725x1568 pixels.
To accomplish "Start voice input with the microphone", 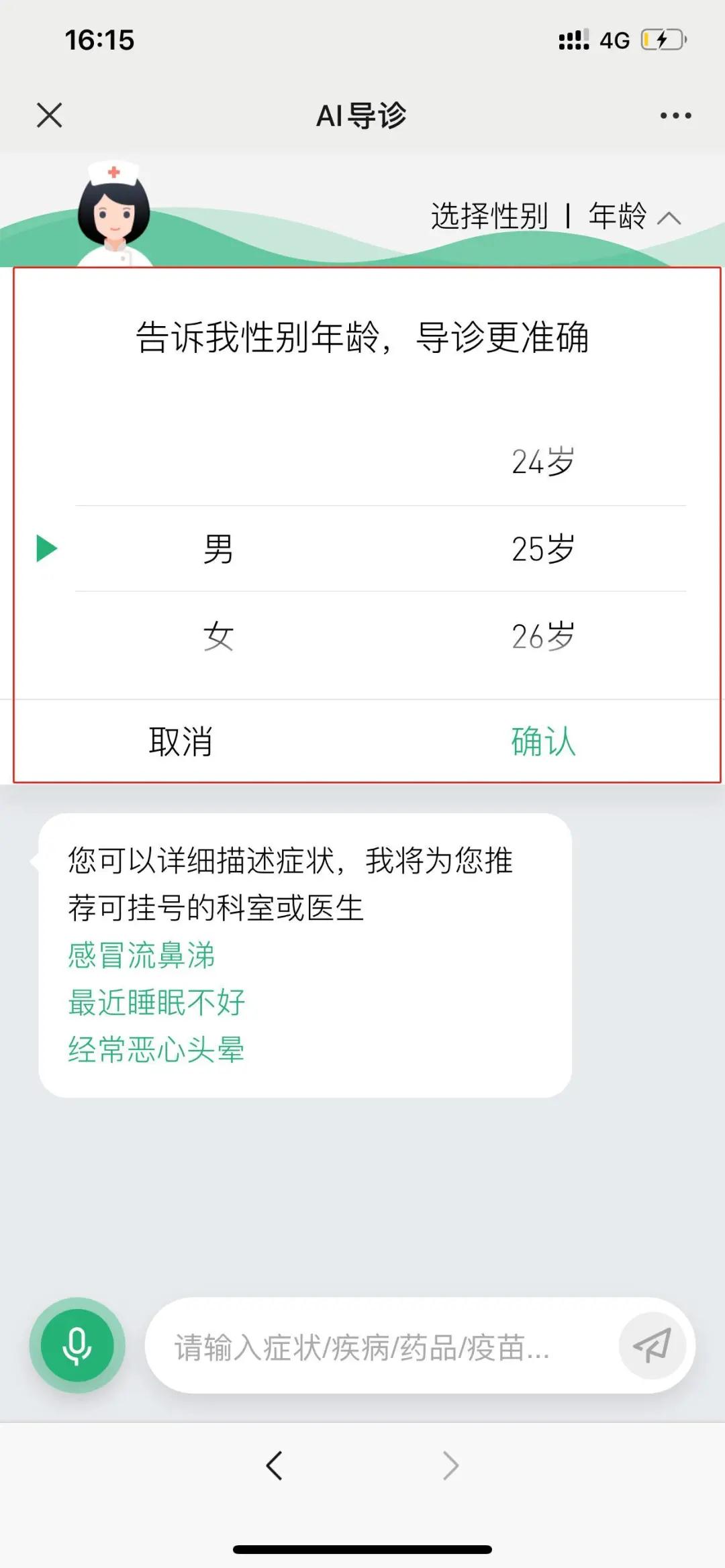I will pos(77,1345).
